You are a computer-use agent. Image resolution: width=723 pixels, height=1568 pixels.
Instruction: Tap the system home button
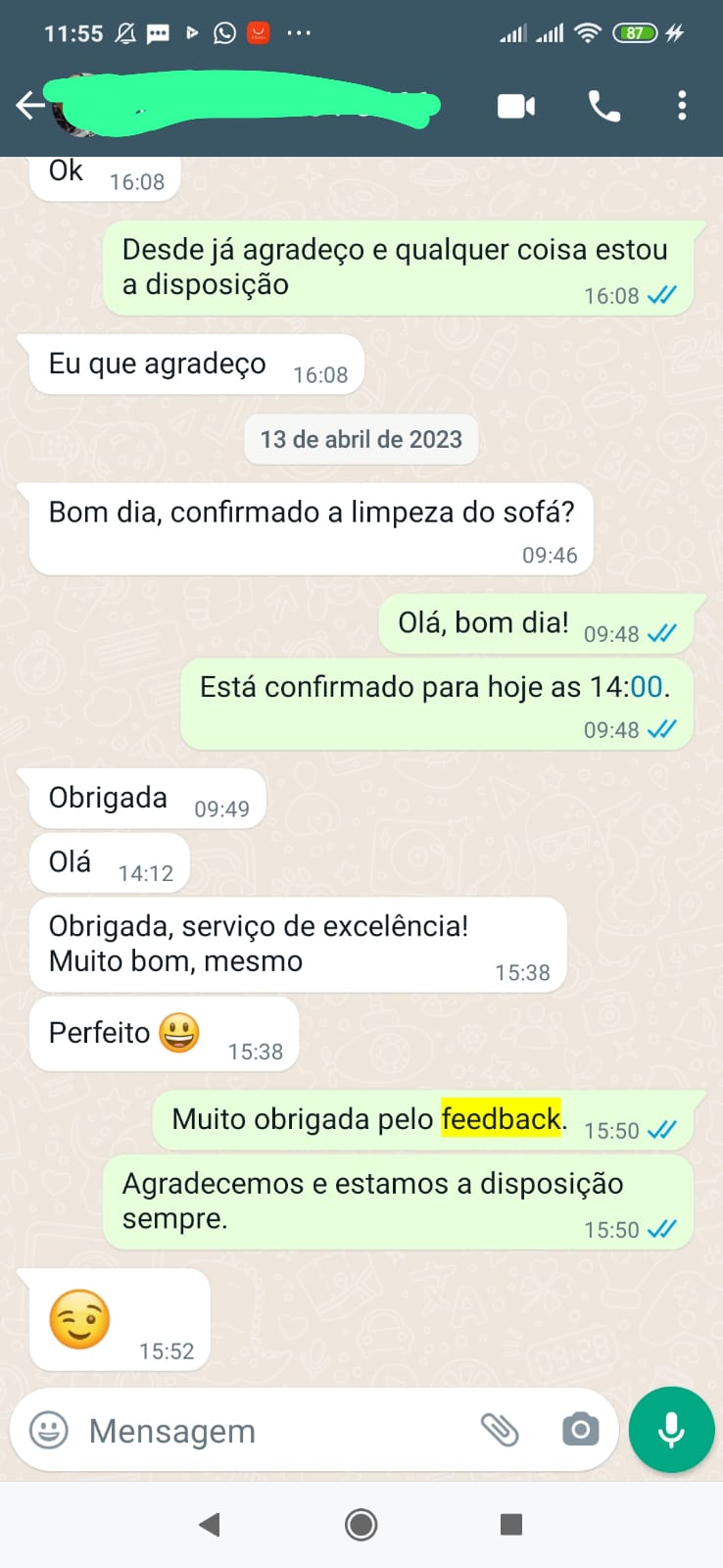coord(361,1524)
